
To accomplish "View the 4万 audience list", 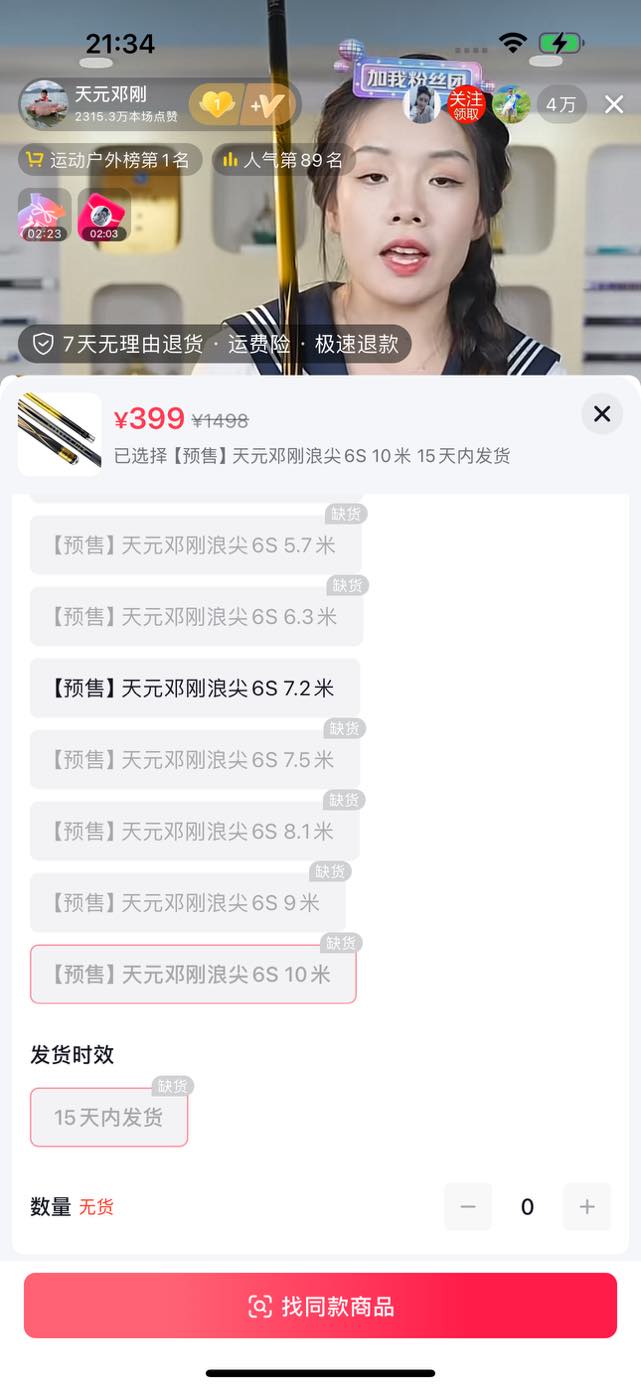I will [x=560, y=104].
